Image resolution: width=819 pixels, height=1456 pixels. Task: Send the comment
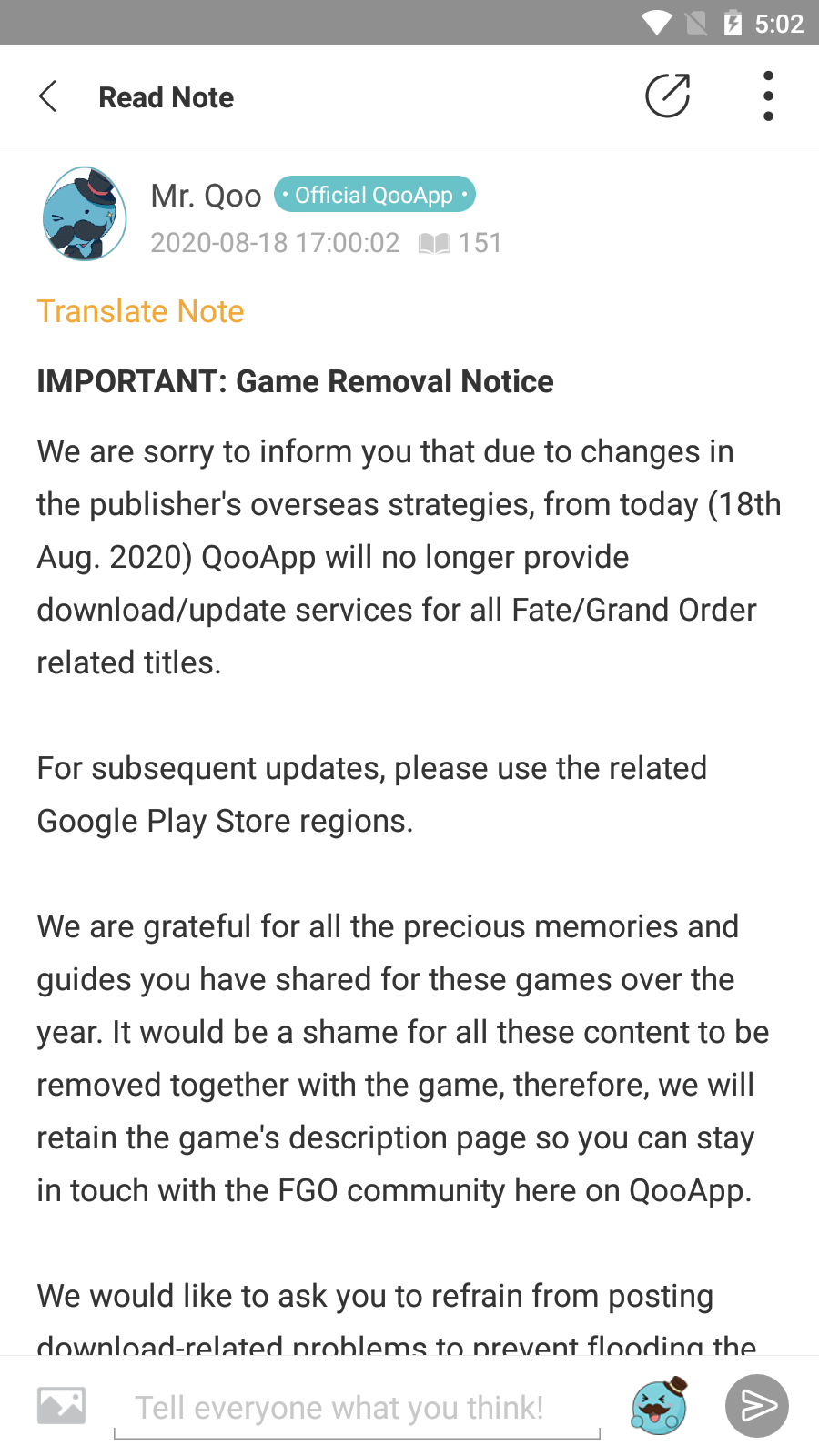[756, 1406]
